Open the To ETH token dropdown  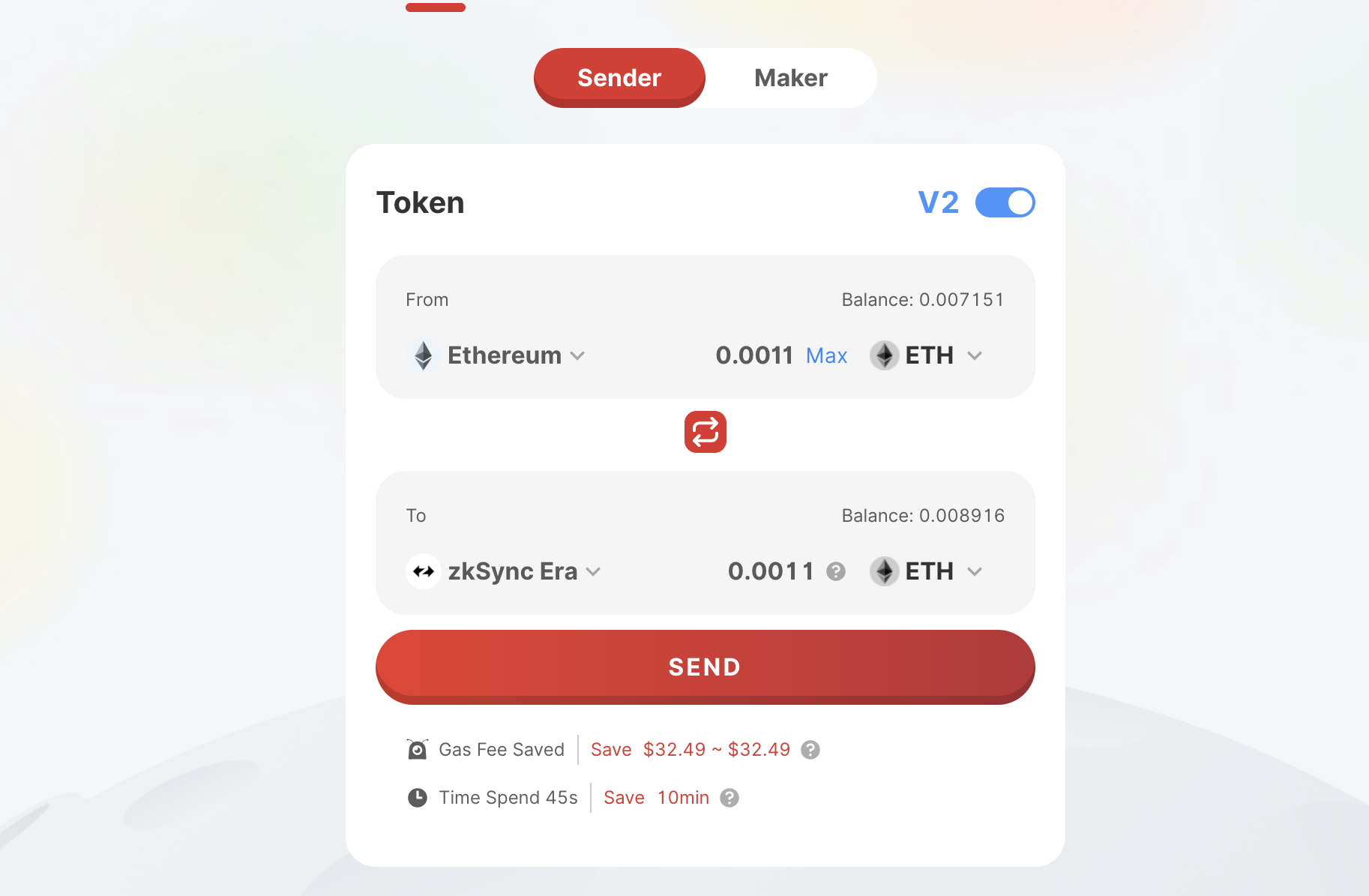pyautogui.click(x=927, y=571)
